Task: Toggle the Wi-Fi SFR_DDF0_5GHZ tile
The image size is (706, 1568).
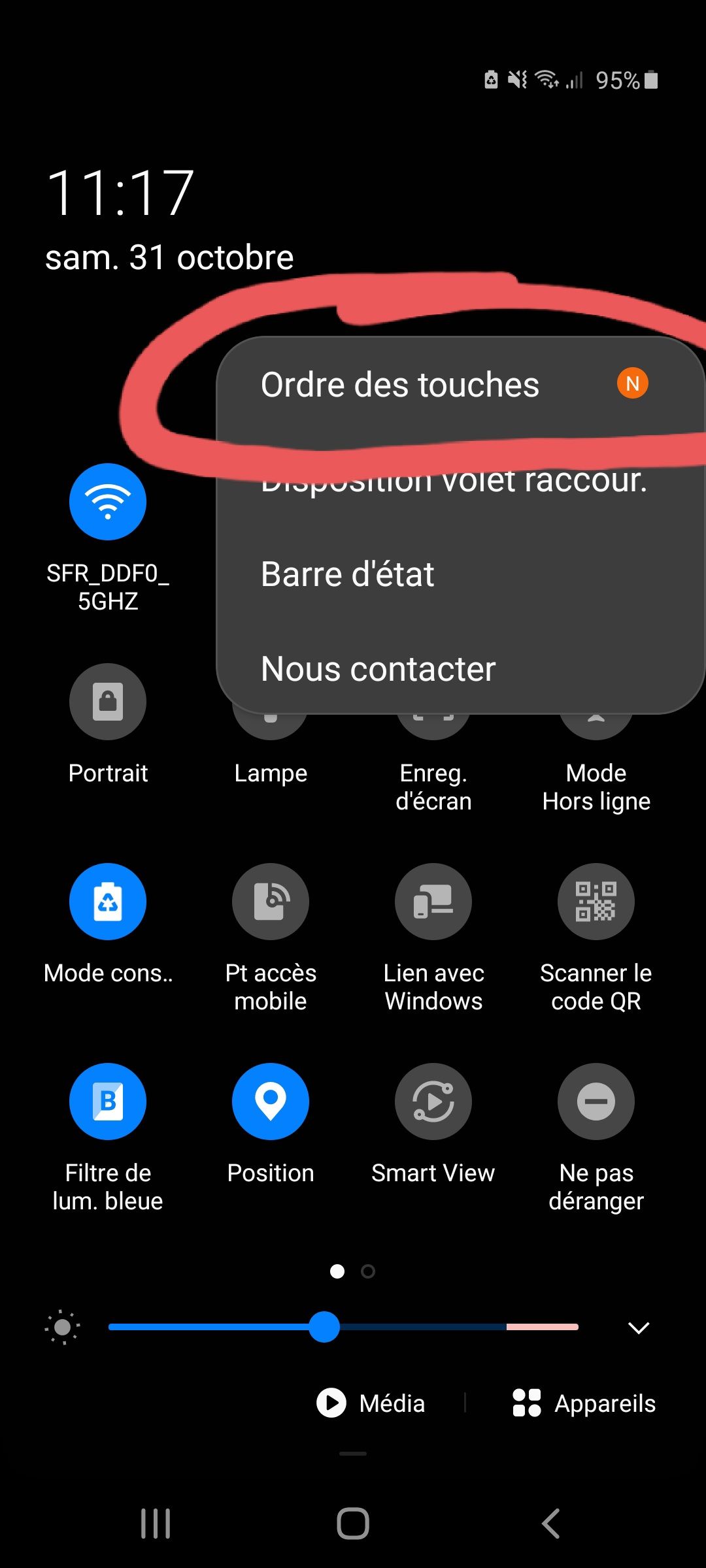Action: 108,502
